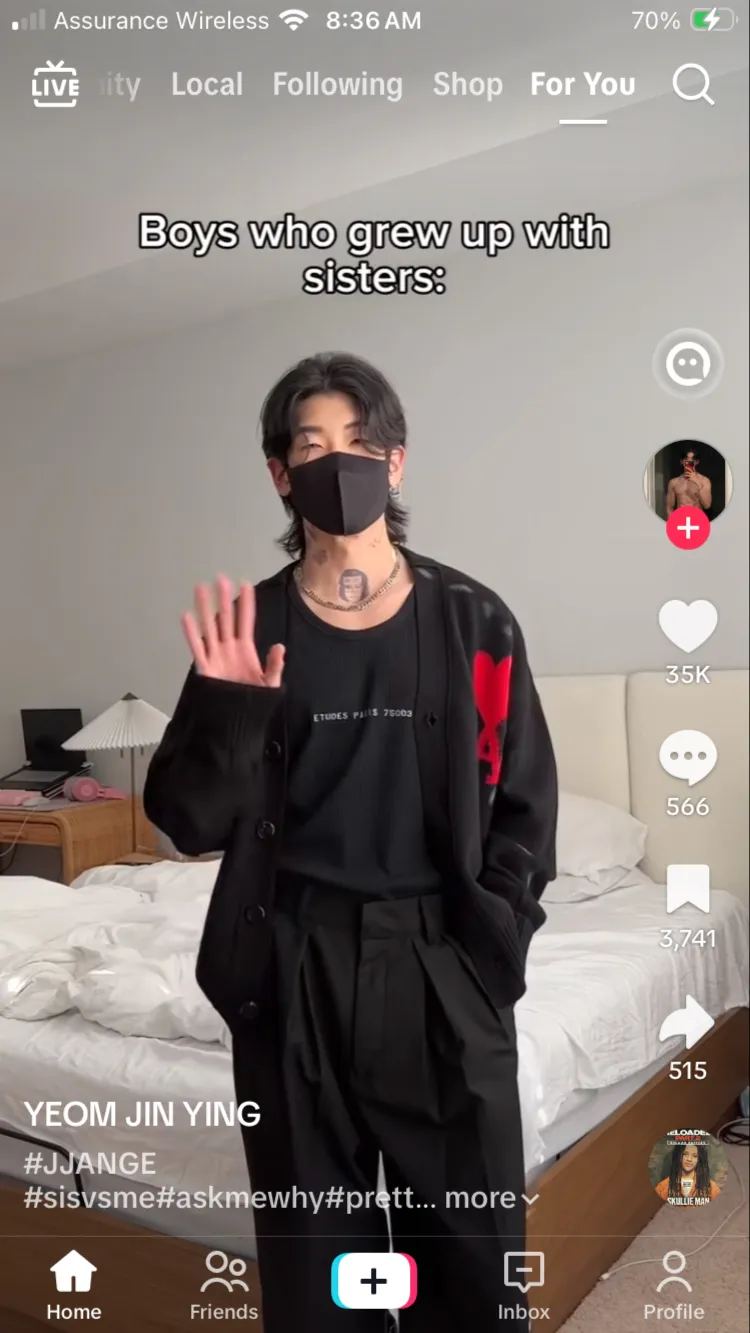Viewport: 750px width, 1333px height.
Task: Follow the creator with the red plus
Action: [688, 527]
